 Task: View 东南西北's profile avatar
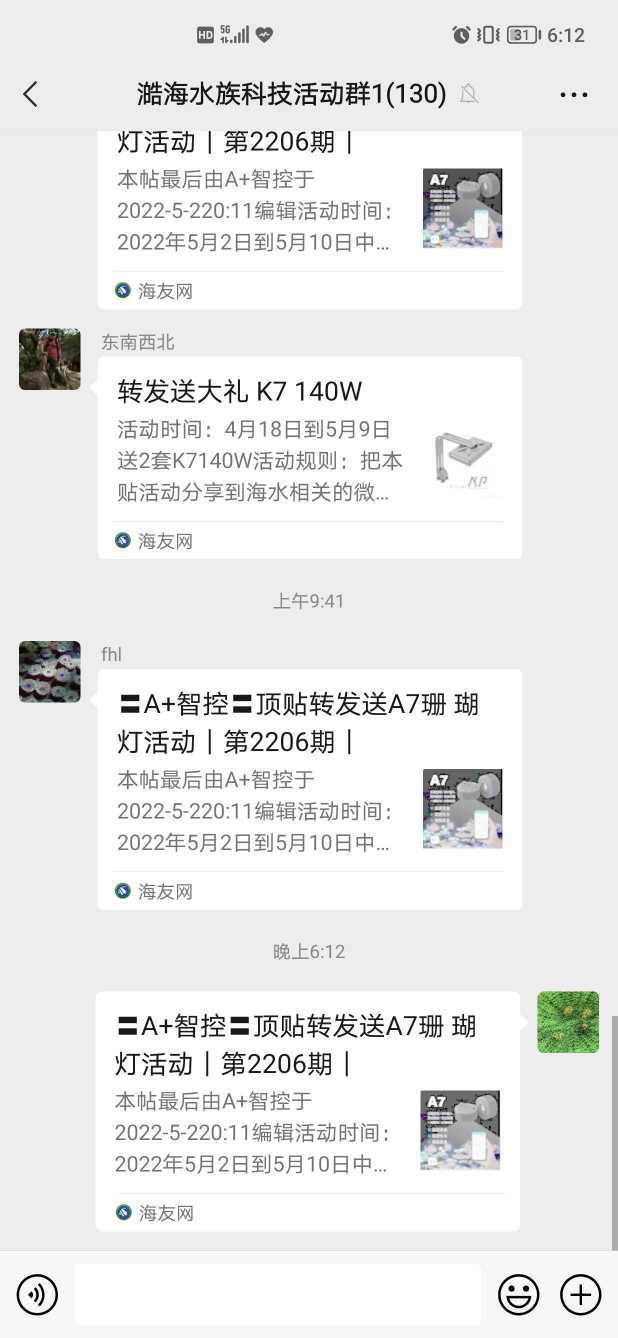click(x=50, y=358)
